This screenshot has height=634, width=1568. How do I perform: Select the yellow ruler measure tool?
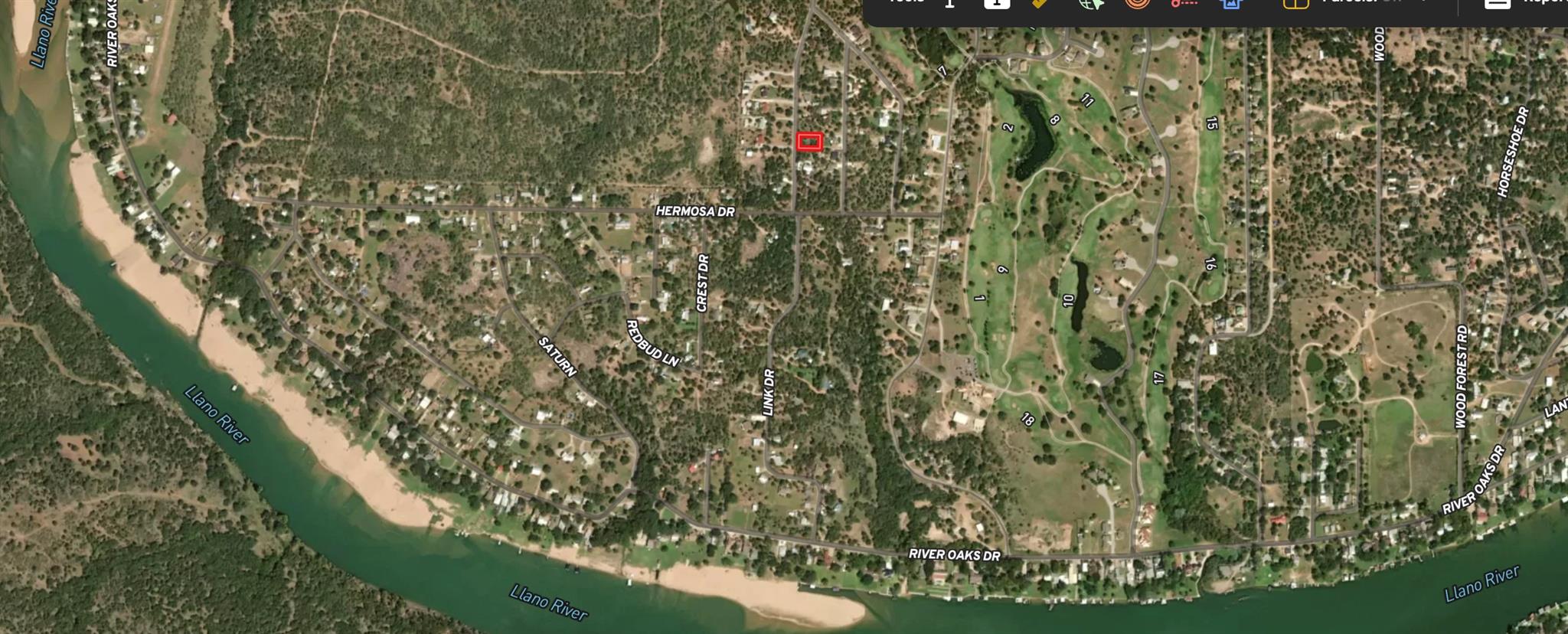pos(1040,3)
